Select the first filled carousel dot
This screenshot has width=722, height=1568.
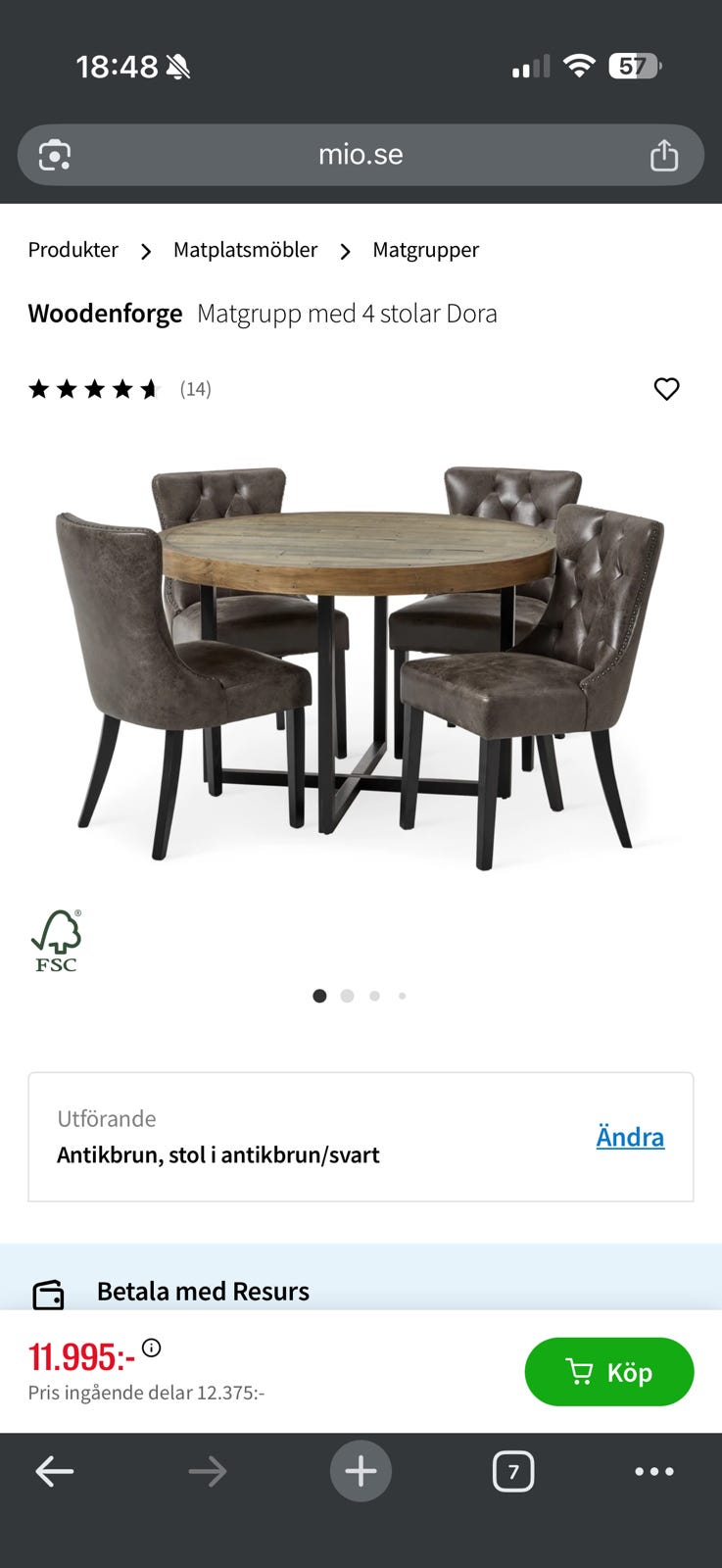[x=319, y=995]
